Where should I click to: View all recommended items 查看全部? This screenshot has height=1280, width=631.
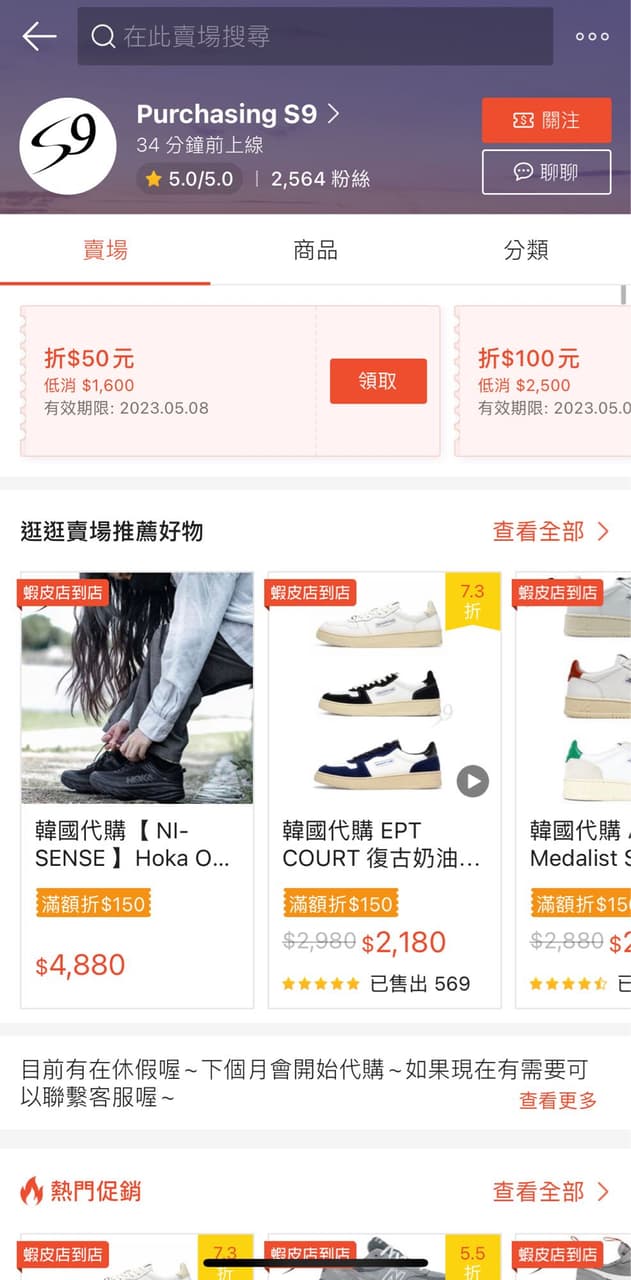[550, 531]
